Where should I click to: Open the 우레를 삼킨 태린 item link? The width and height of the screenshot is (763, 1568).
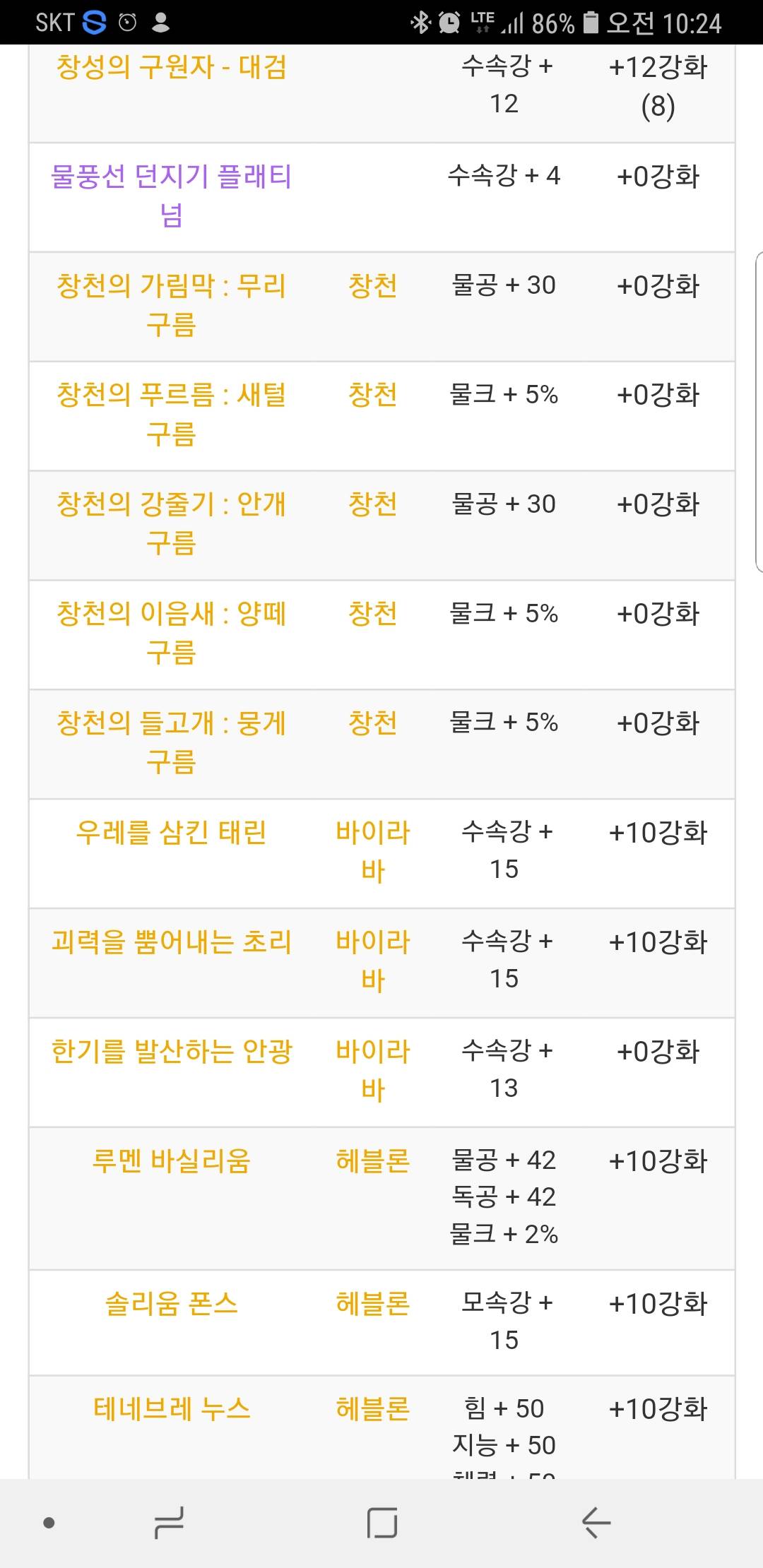point(172,833)
